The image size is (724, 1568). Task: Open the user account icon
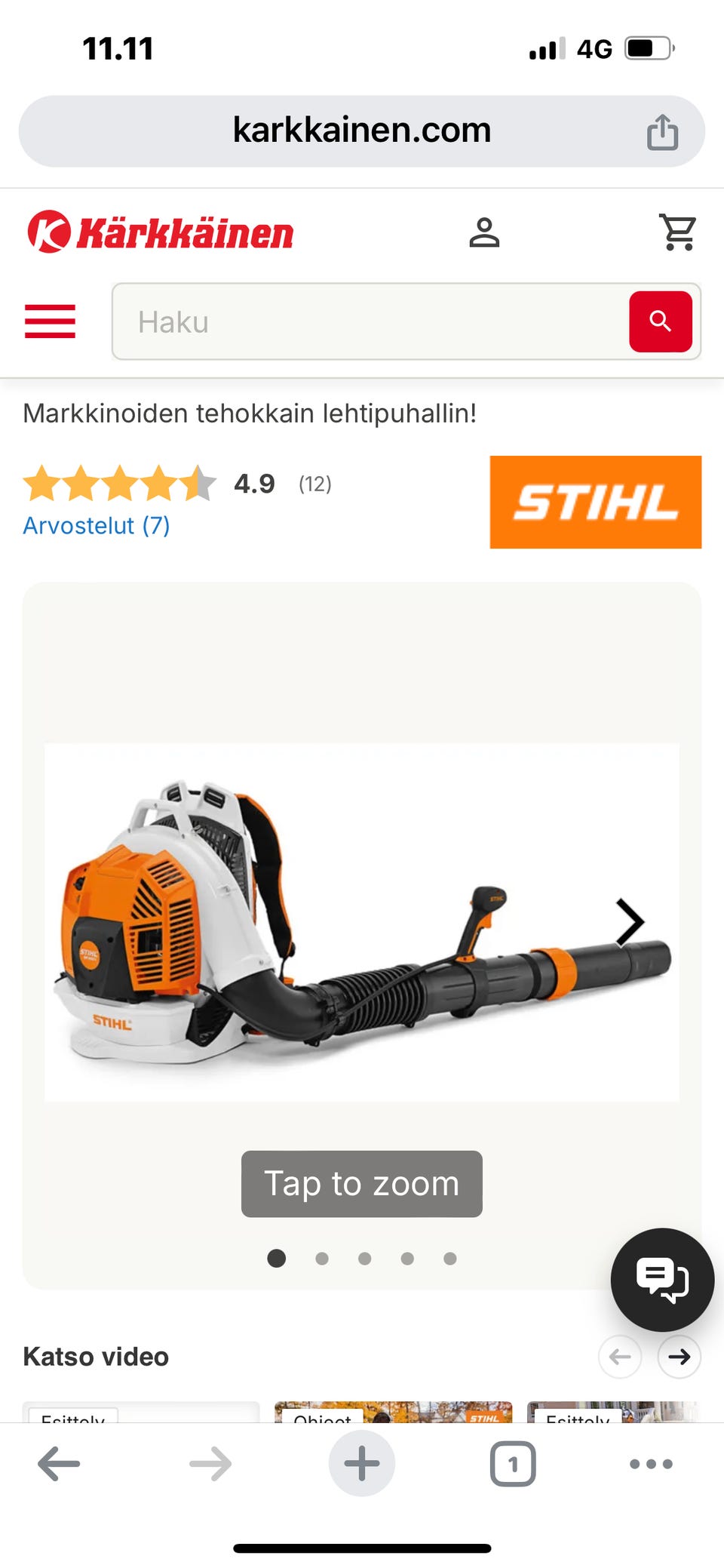484,232
